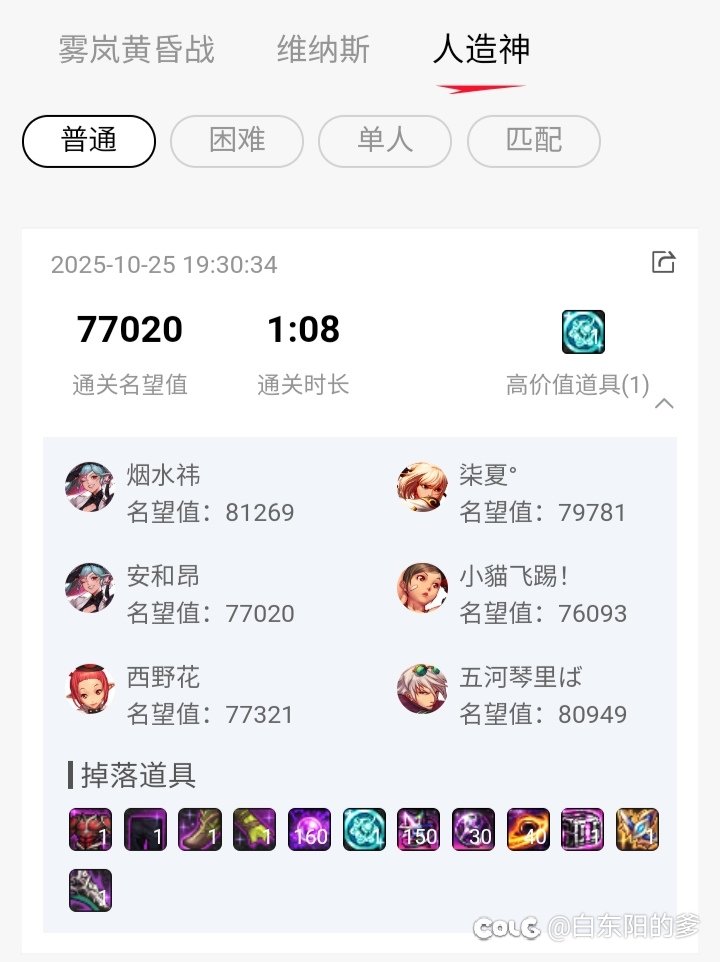
Task: Filter records by 困难 mode
Action: 237,141
